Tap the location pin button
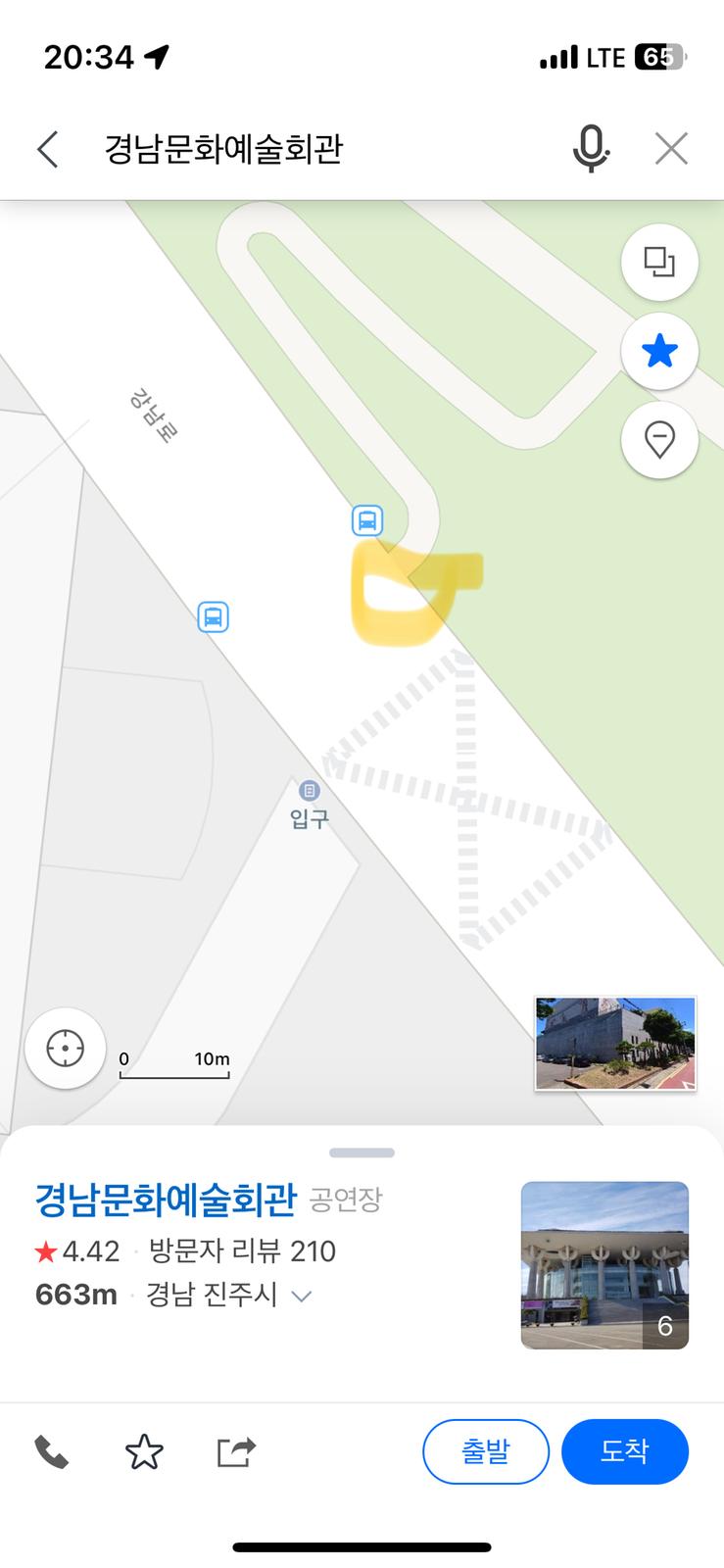This screenshot has height=1568, width=724. tap(659, 440)
